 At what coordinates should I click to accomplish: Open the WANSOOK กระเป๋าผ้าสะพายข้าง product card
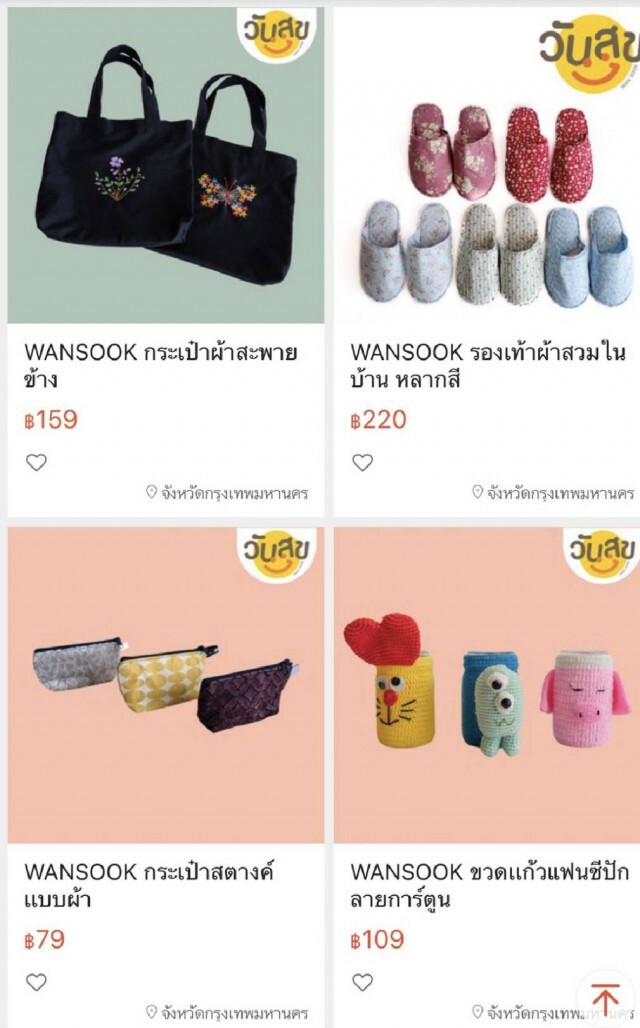click(x=165, y=262)
